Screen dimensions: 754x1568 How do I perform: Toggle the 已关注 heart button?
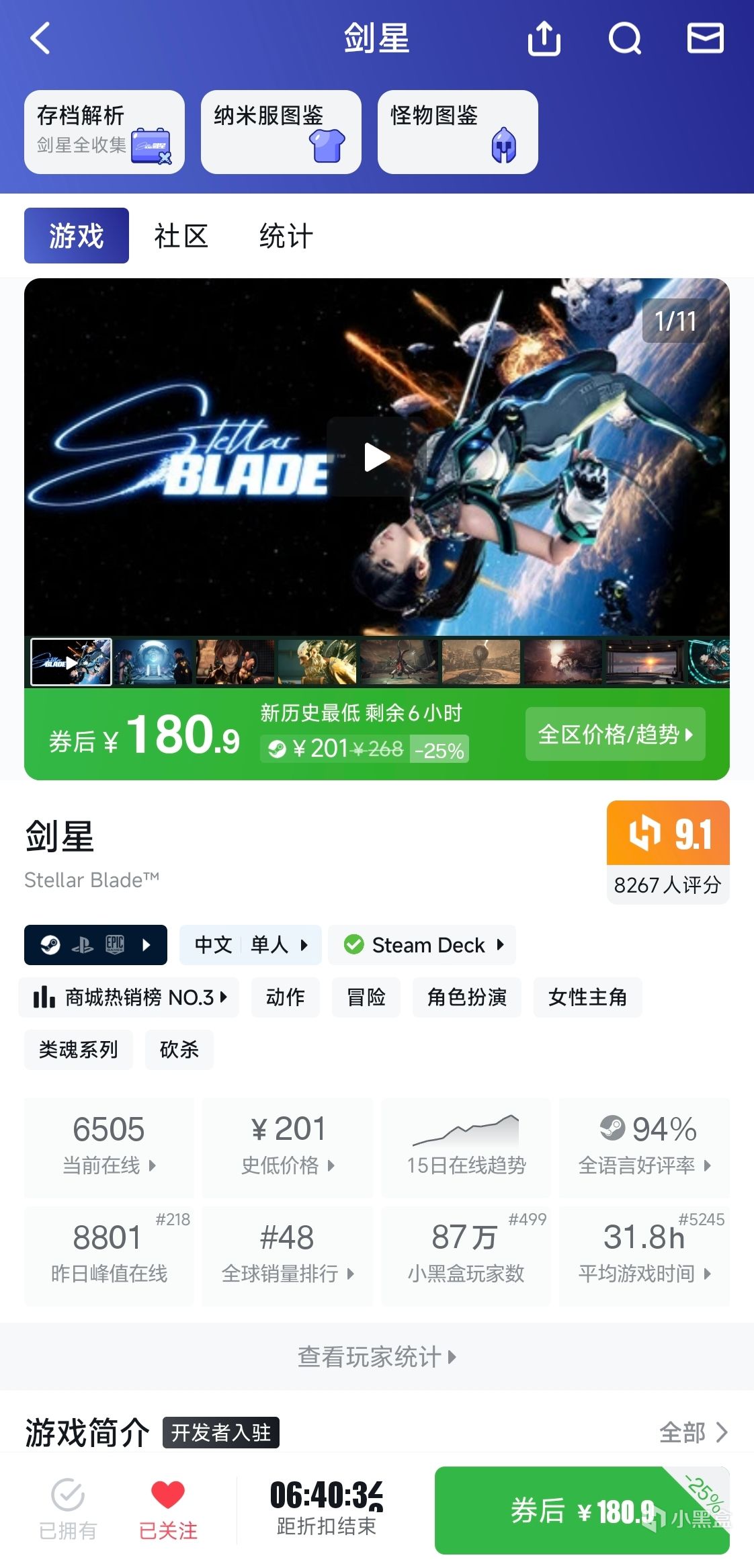168,1509
